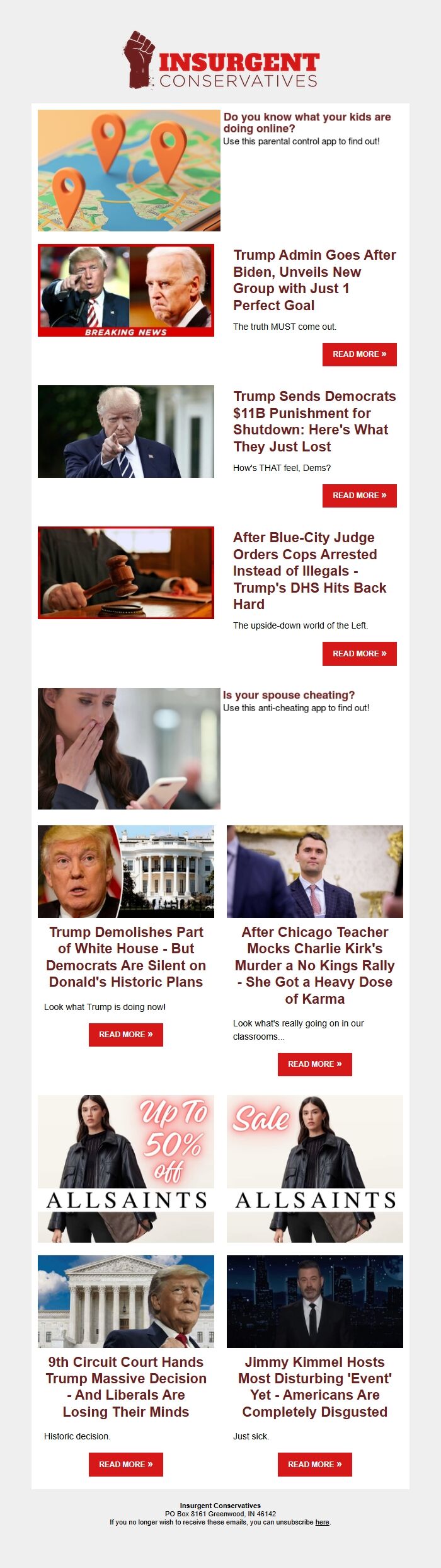Read more on Trump demolishing White House part
This screenshot has width=441, height=1568.
(126, 1035)
